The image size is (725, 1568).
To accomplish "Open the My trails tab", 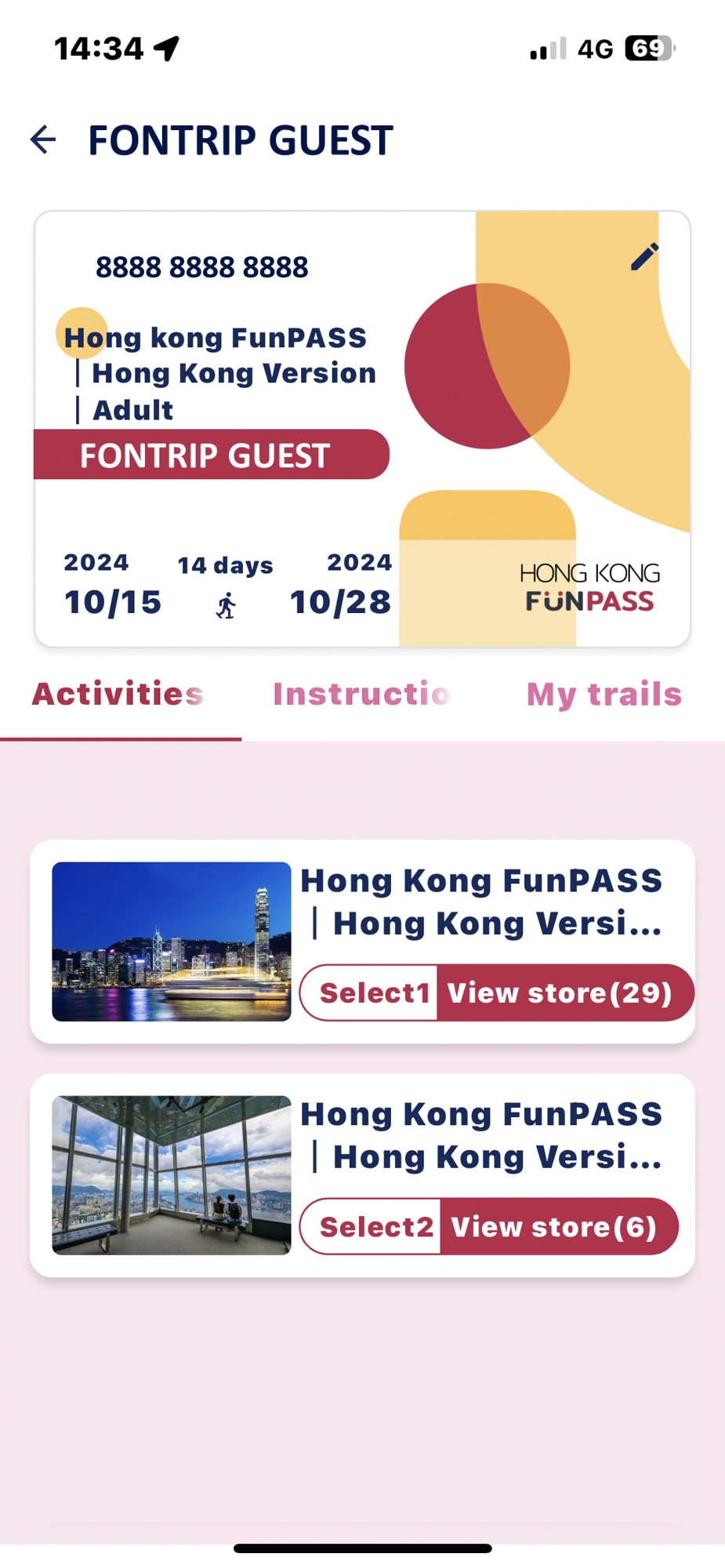I will coord(604,695).
